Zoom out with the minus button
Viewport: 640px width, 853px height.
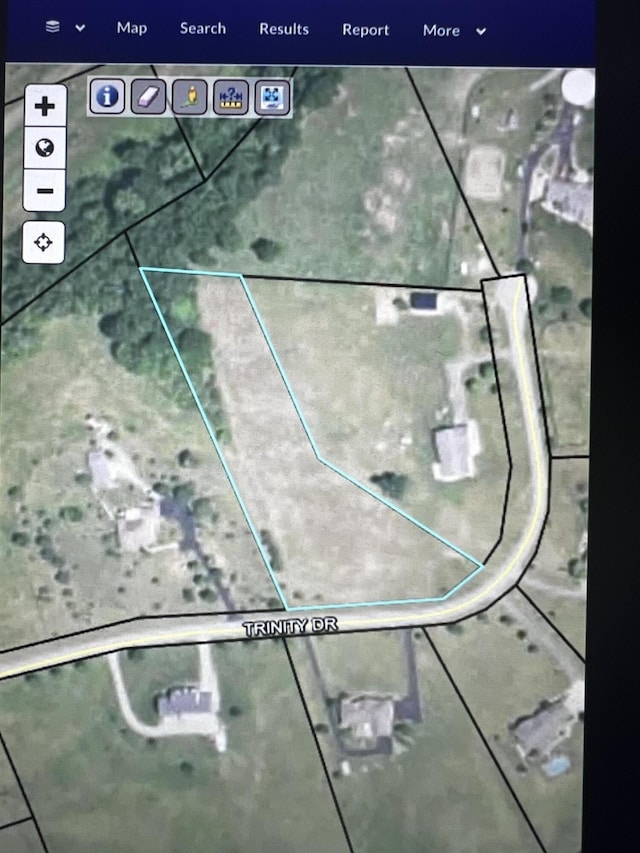point(44,190)
